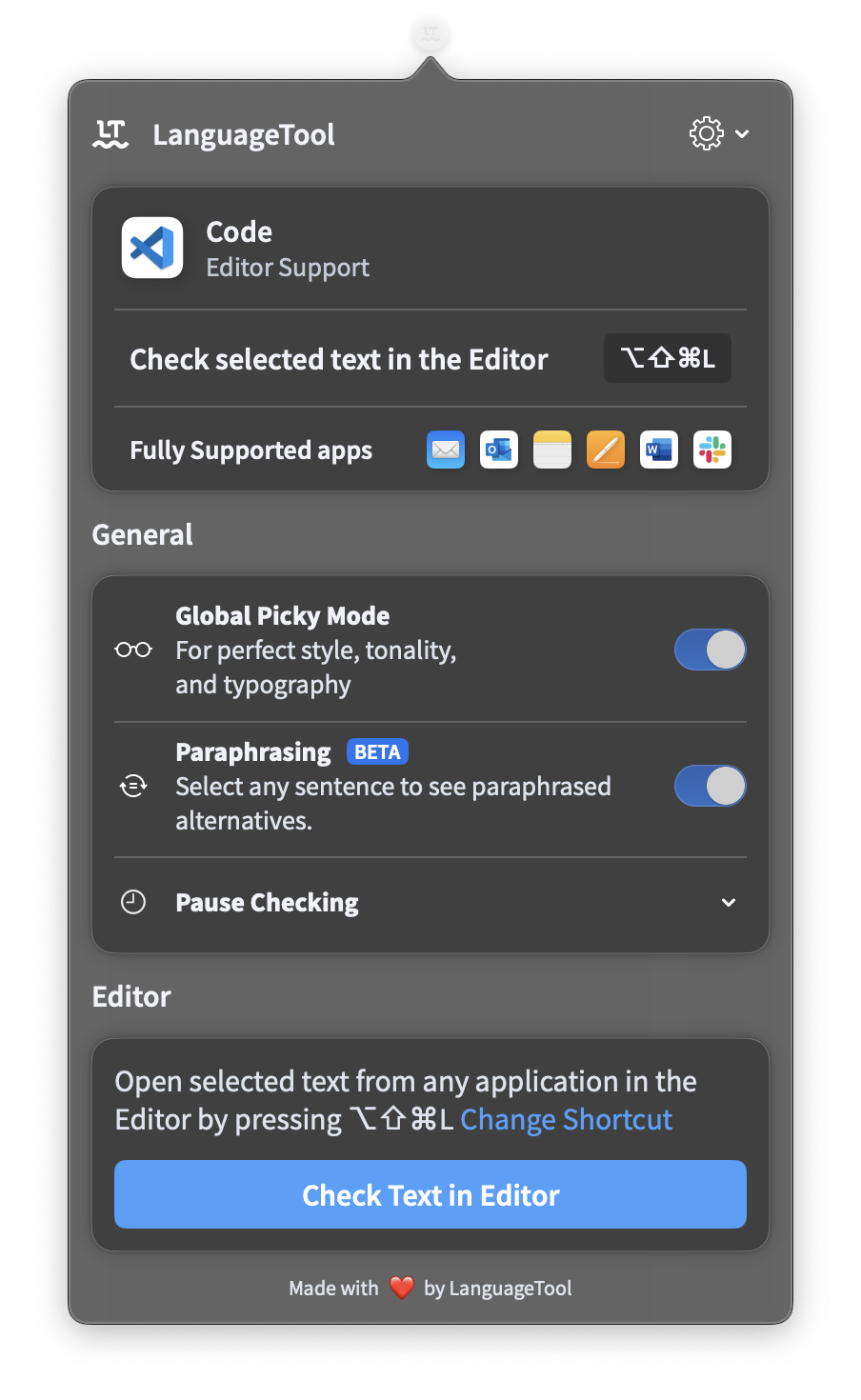Open Apple Mail from supported apps

coord(445,449)
